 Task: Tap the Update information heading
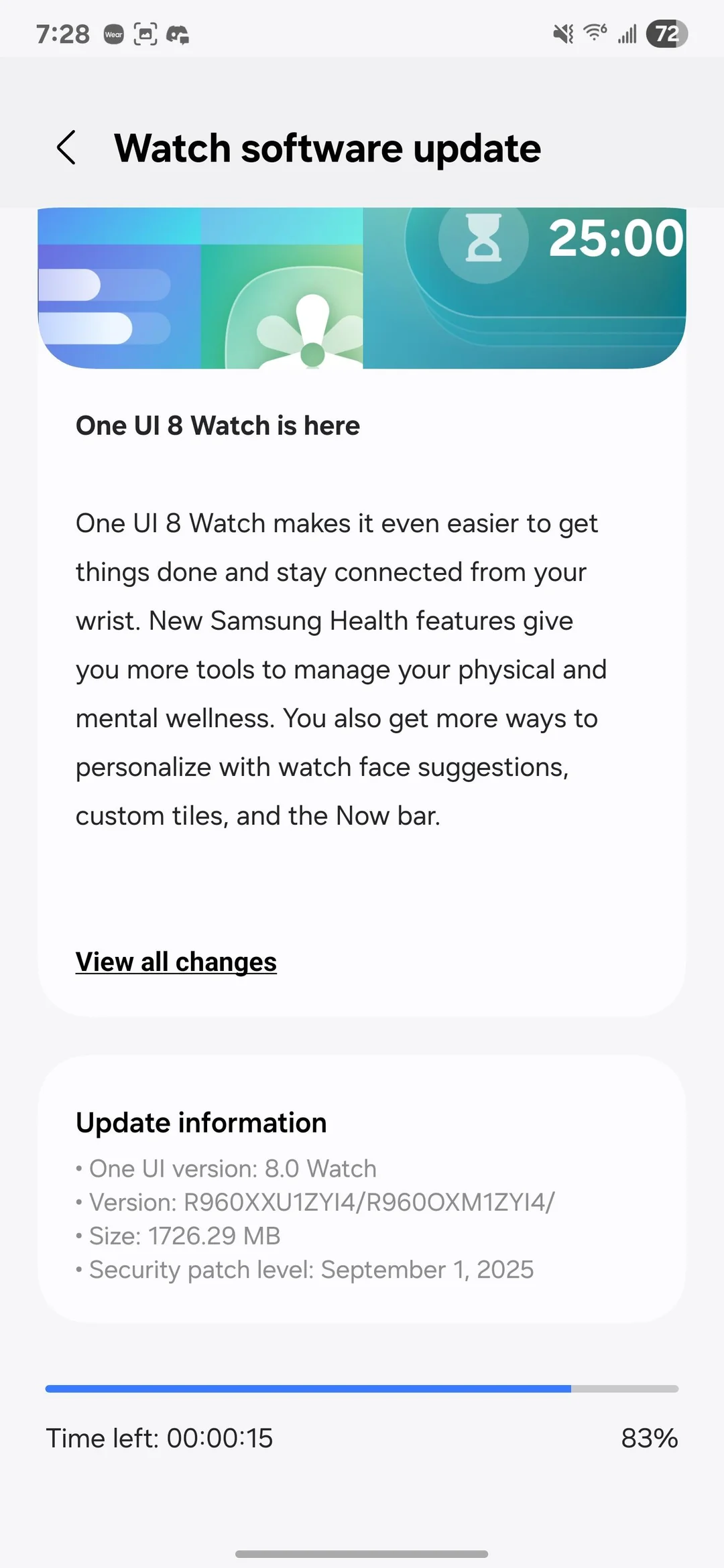click(x=201, y=1122)
